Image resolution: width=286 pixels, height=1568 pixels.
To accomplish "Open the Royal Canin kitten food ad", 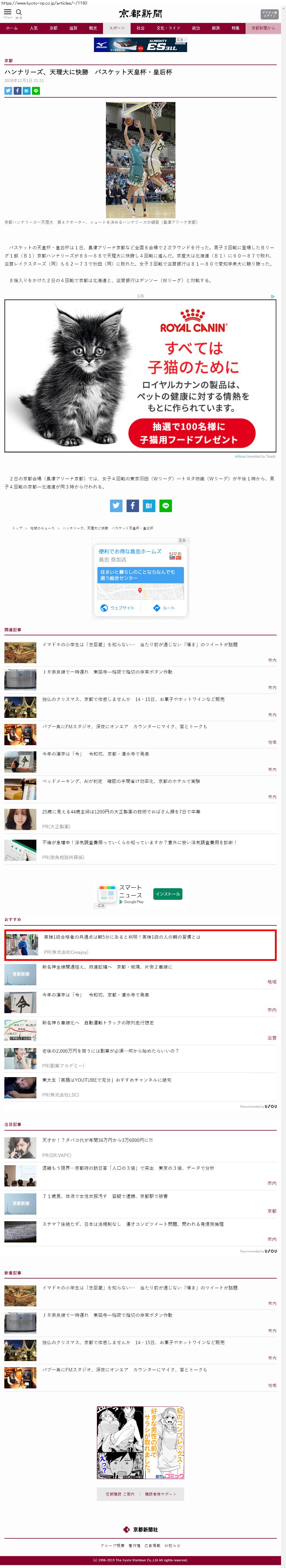I will [x=140, y=376].
